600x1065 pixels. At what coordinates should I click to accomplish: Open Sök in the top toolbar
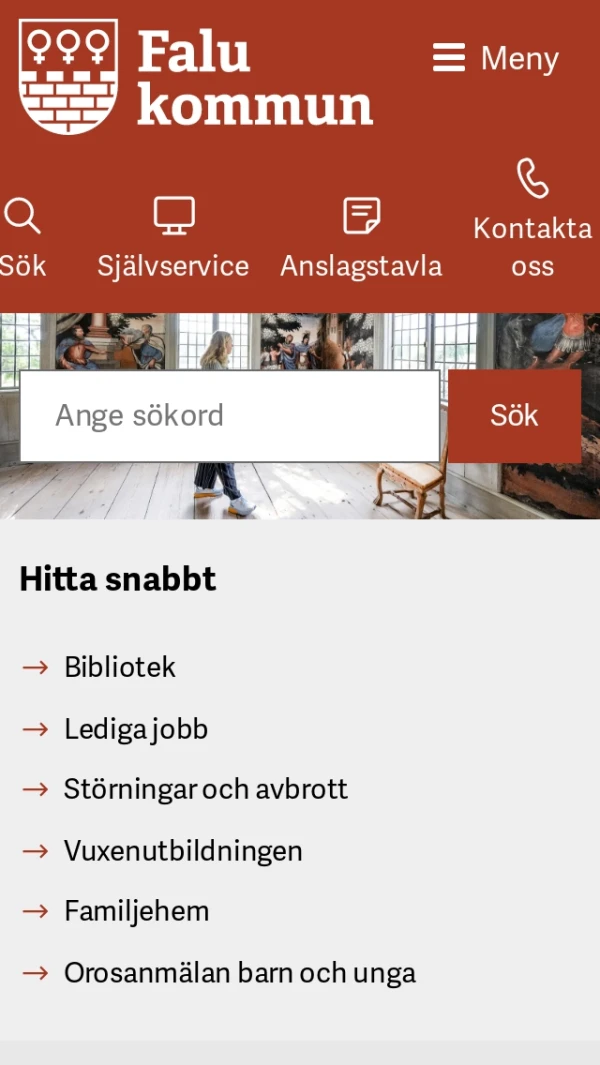[x=23, y=238]
